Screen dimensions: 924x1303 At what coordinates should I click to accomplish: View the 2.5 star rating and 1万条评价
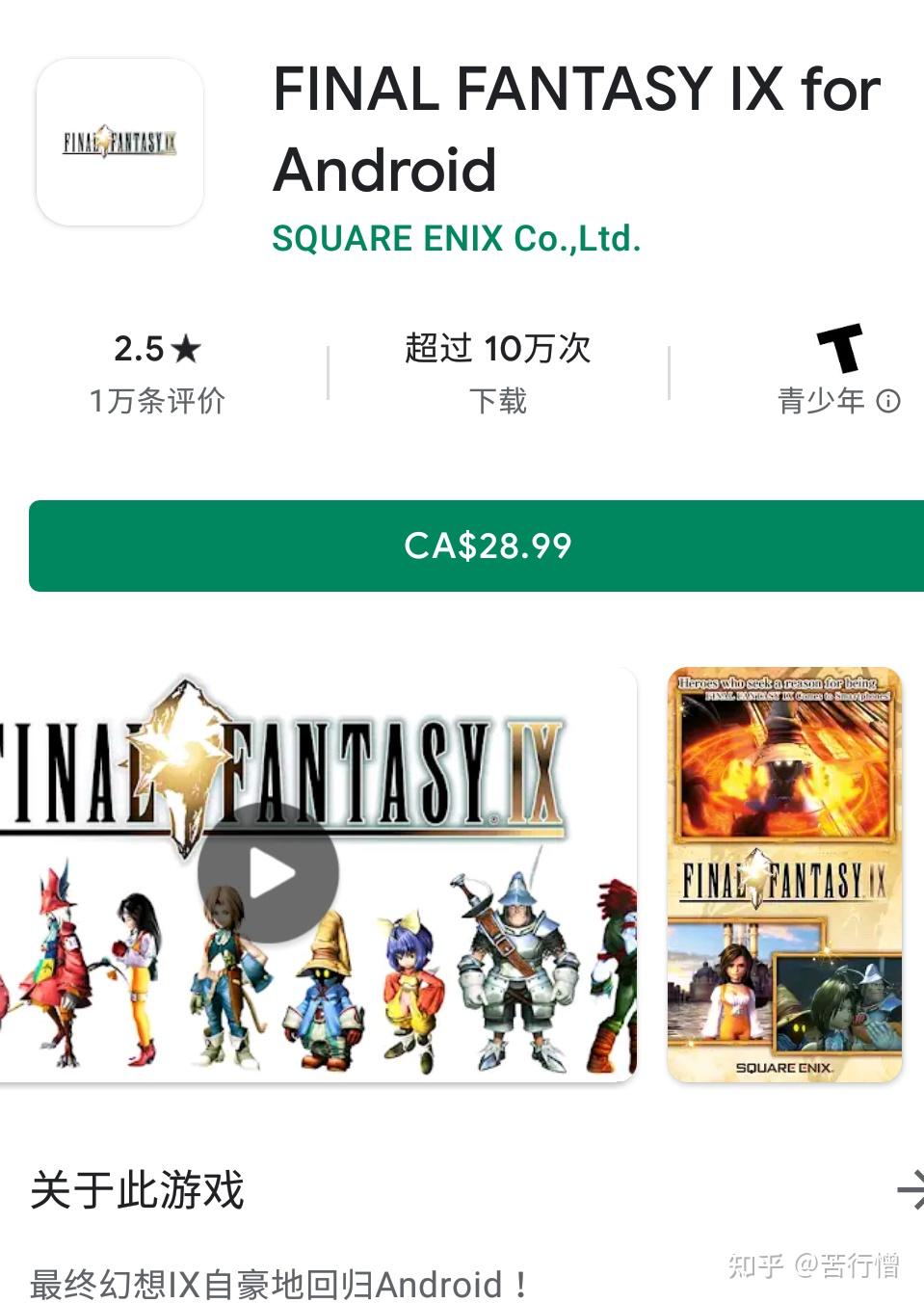[x=157, y=373]
